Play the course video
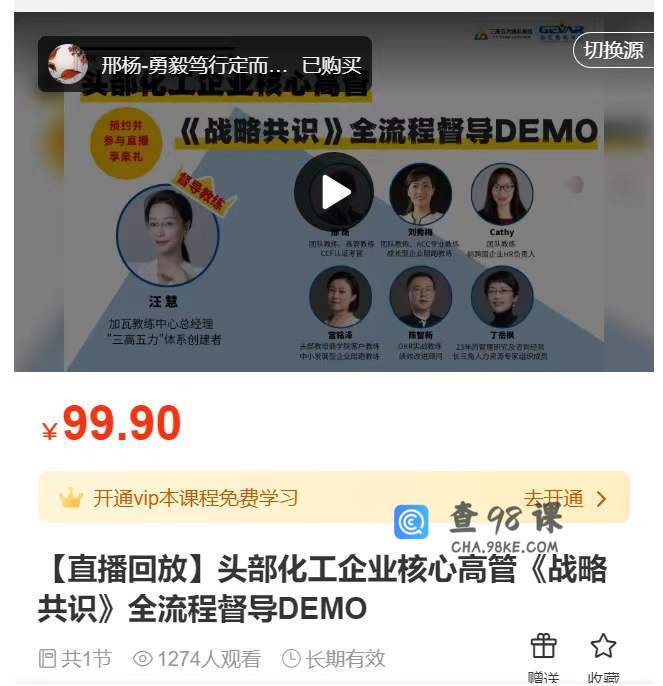The height and width of the screenshot is (686, 663). (x=334, y=192)
